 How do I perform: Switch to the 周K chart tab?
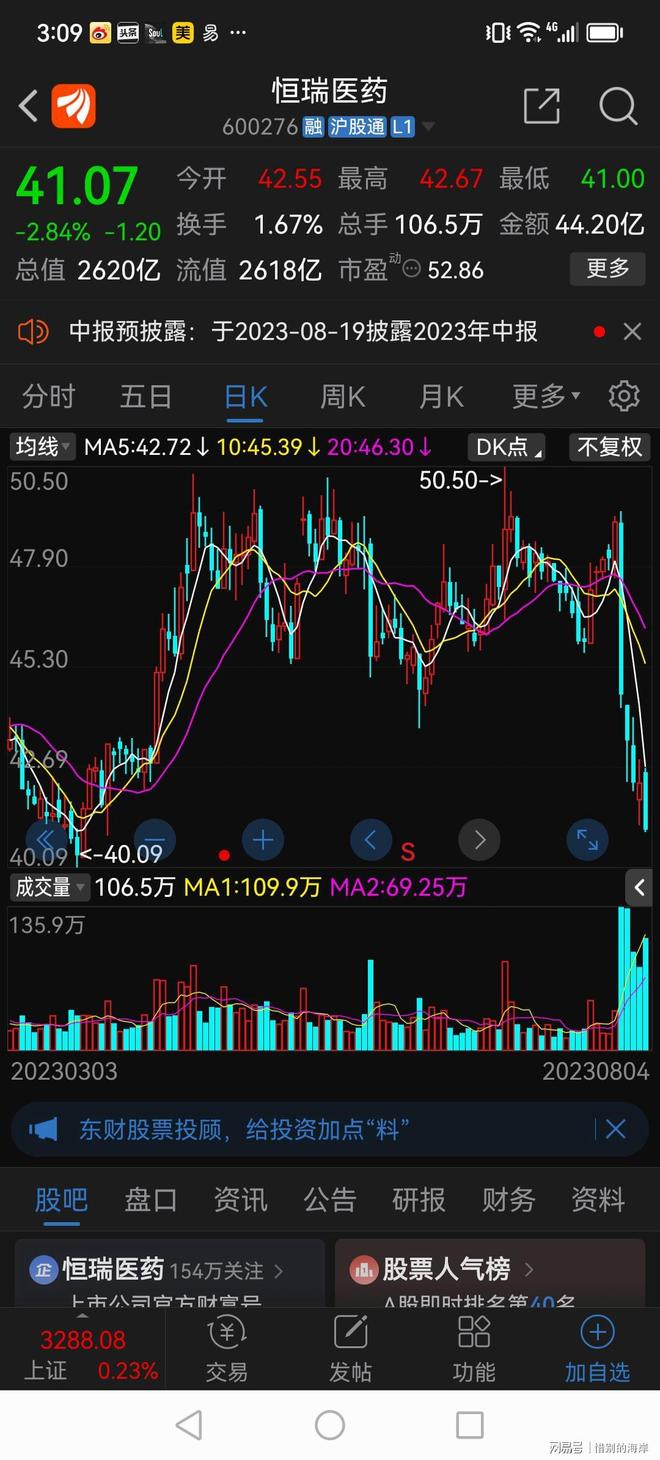coord(342,396)
